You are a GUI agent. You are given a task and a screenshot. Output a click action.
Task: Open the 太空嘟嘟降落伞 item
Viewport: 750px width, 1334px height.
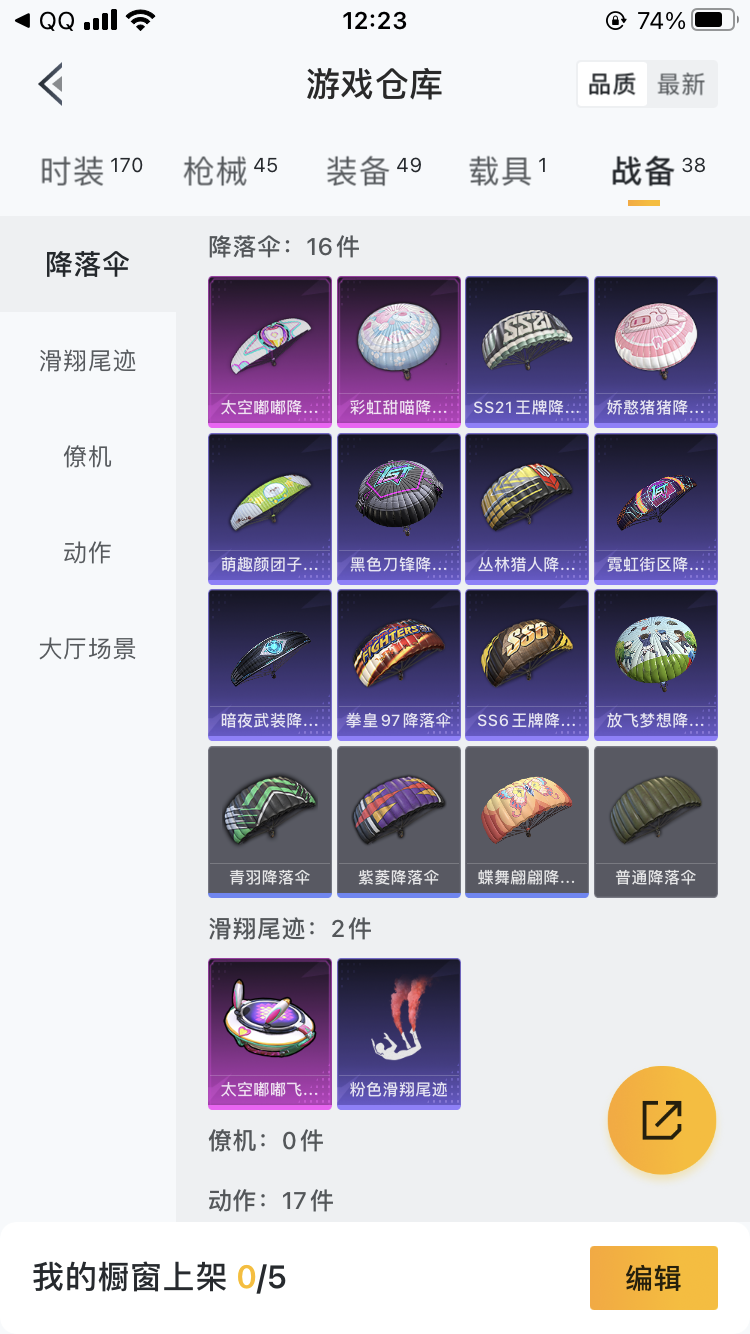pos(270,351)
